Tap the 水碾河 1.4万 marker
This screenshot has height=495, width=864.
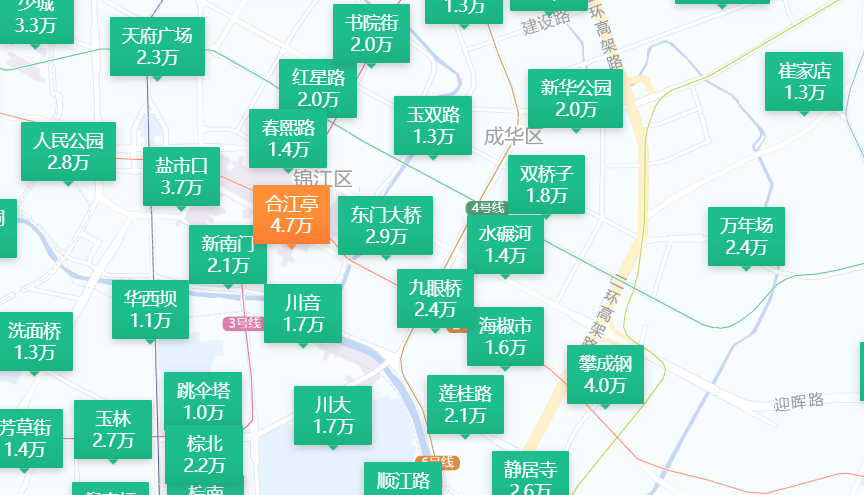(x=505, y=244)
